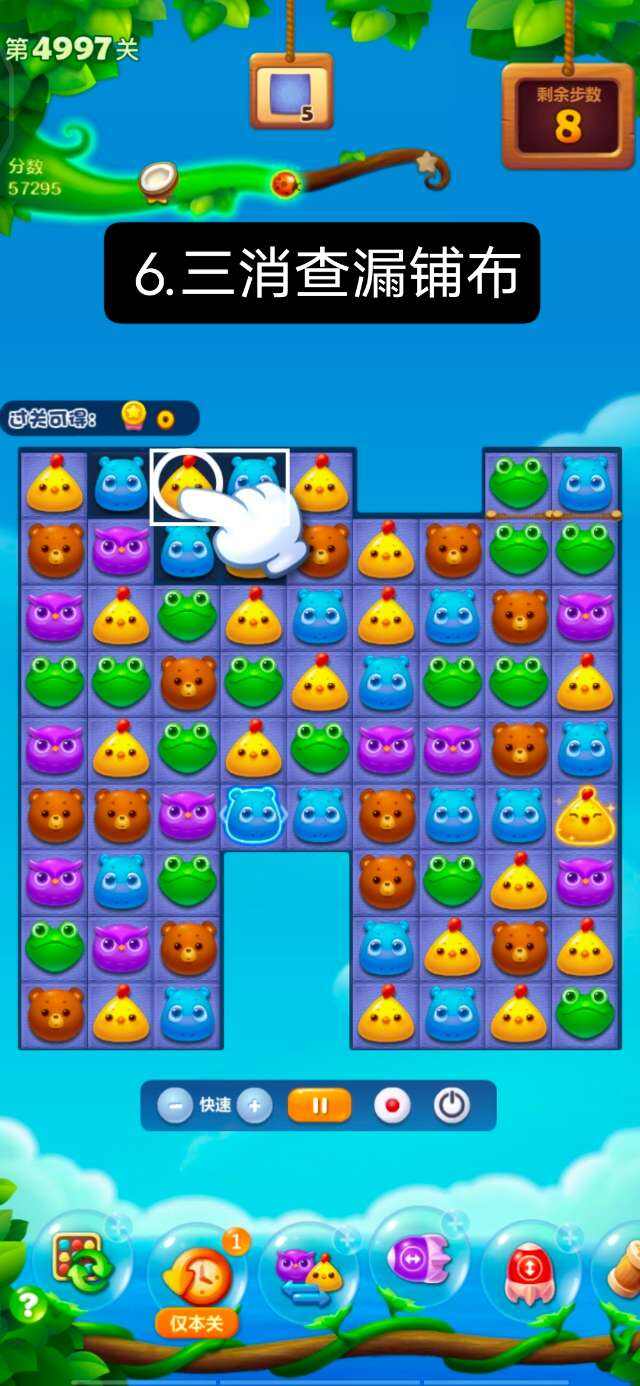640x1386 pixels.
Task: Decrease speed with the minus button
Action: pos(174,1106)
